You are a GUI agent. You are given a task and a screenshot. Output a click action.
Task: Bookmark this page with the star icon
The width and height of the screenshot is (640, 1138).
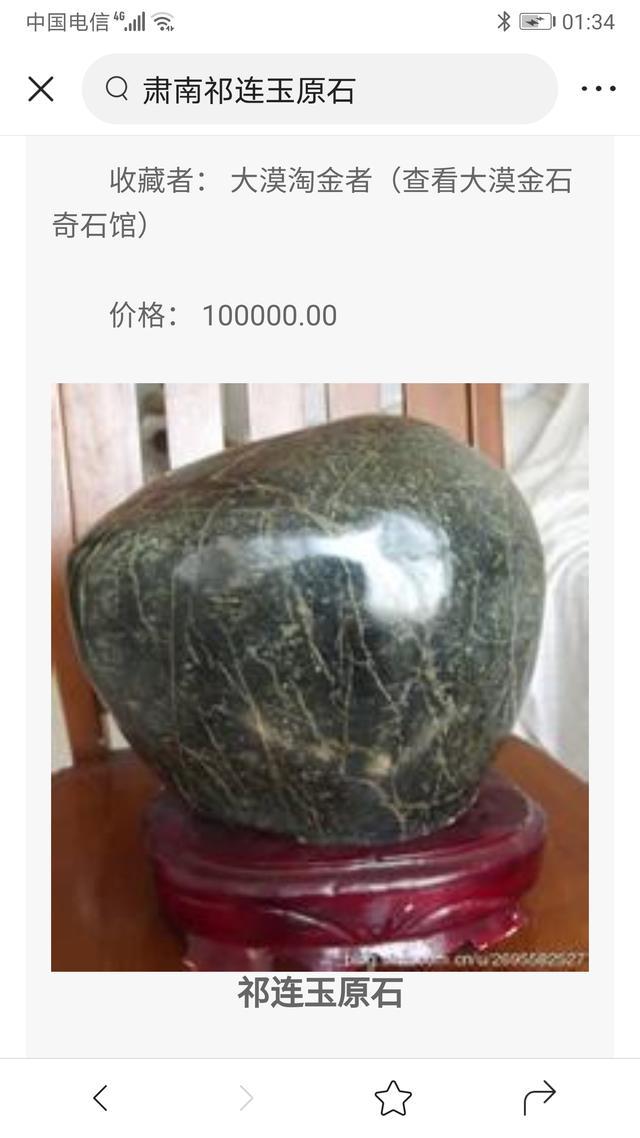[x=393, y=1098]
